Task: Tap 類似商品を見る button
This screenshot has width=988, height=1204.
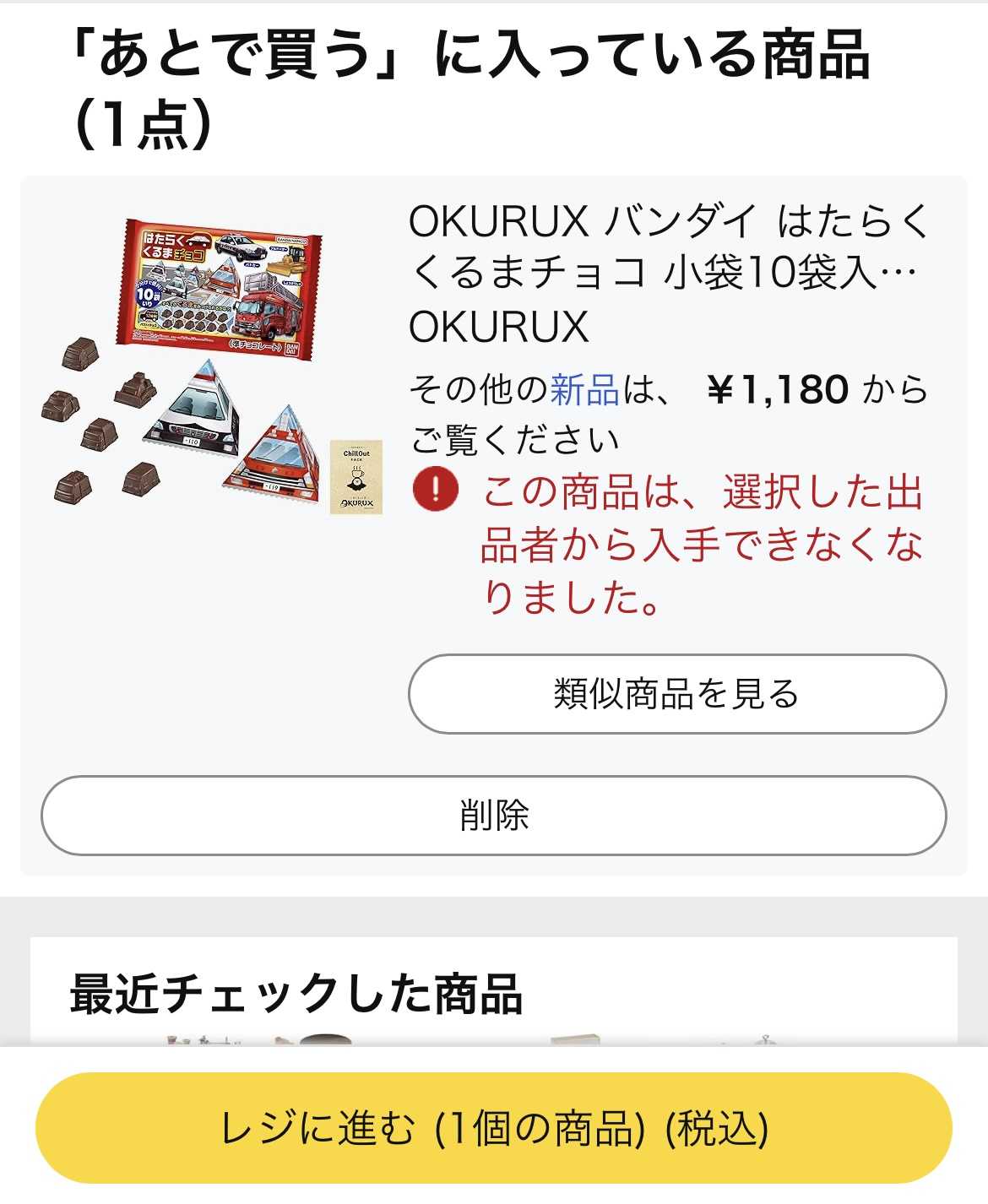Action: [x=676, y=694]
